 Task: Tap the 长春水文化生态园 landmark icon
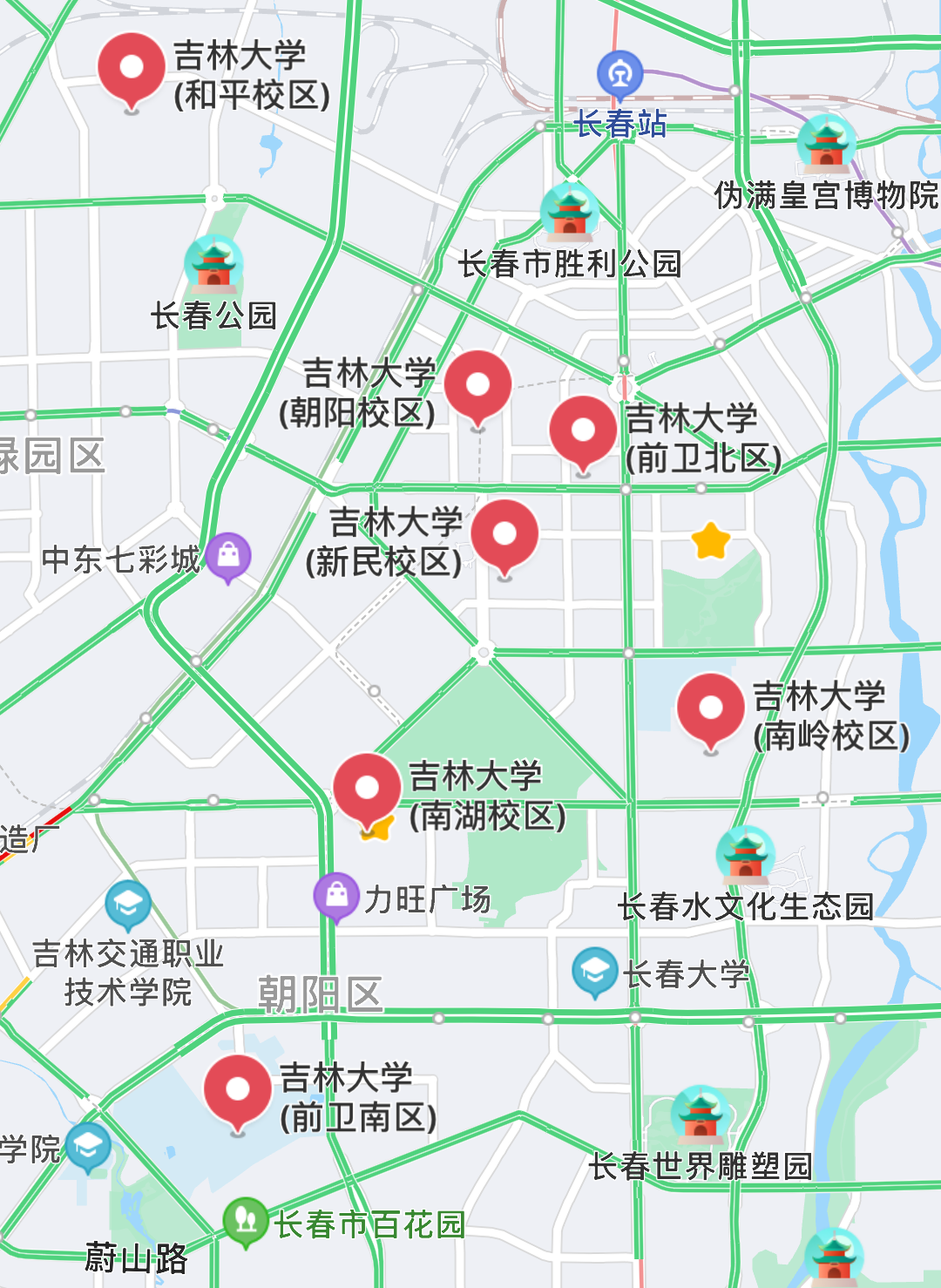click(746, 855)
